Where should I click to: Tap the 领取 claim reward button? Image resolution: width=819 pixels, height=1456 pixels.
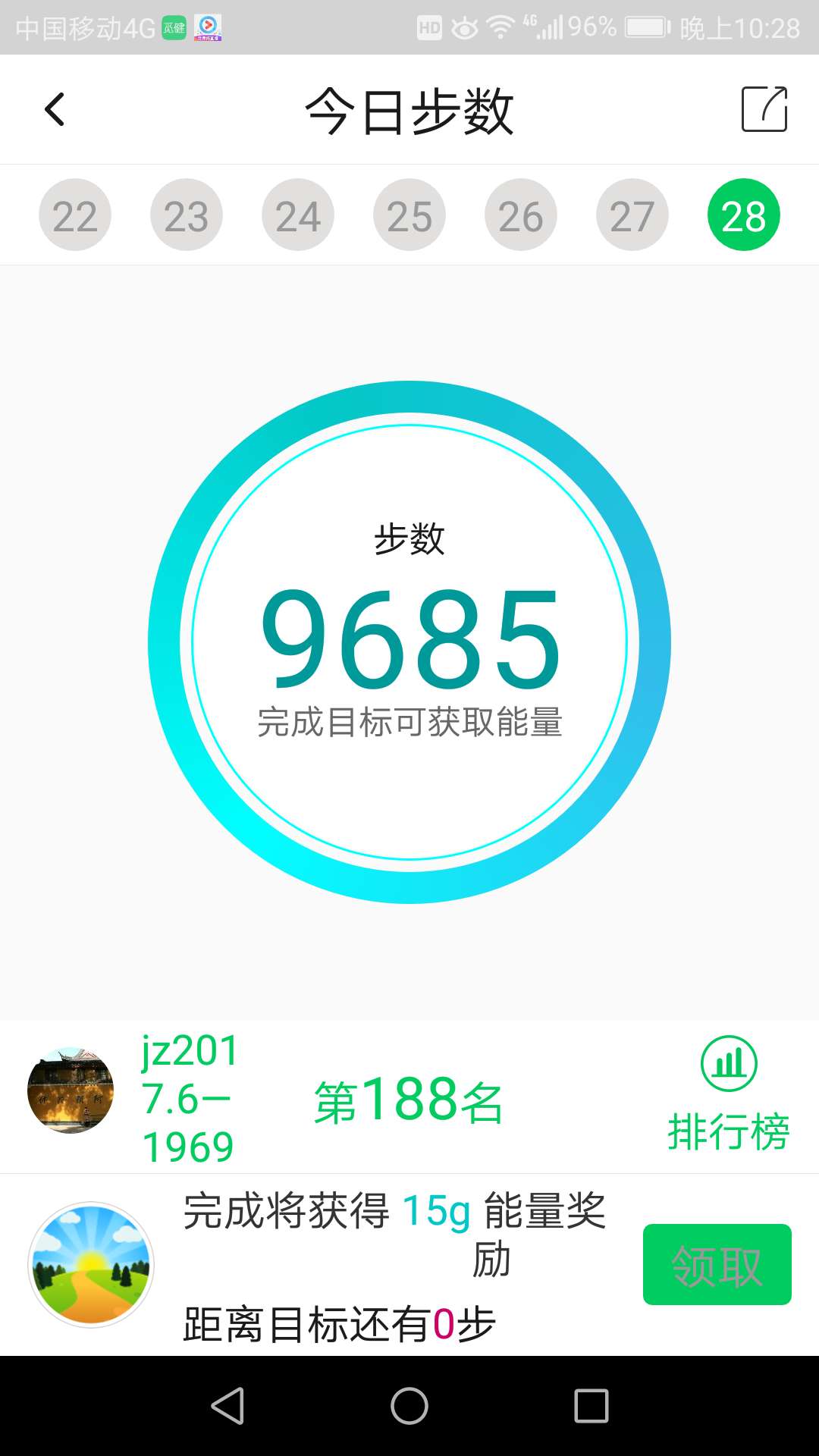[x=716, y=1265]
